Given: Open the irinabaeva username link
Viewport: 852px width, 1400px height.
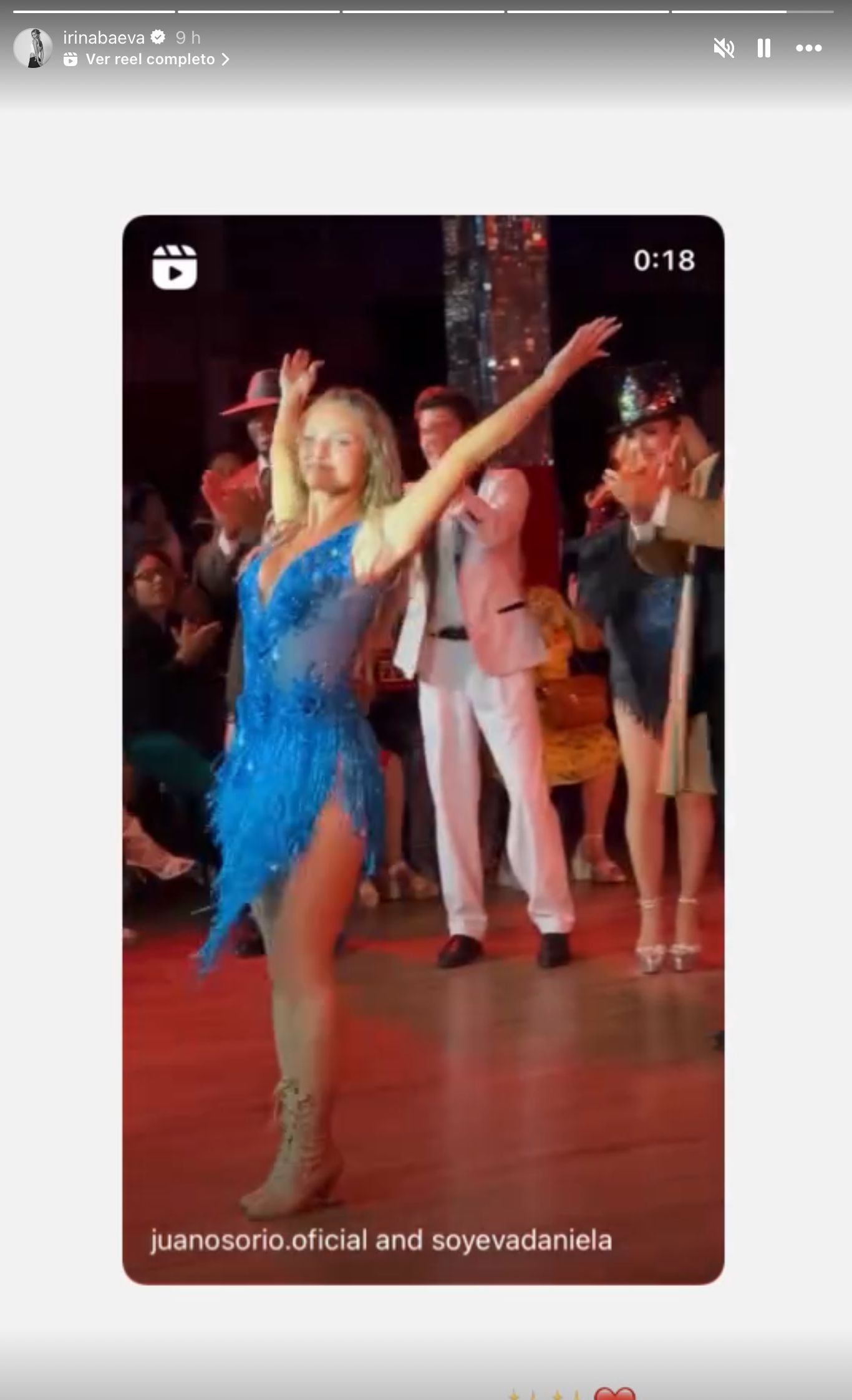Looking at the screenshot, I should tap(104, 37).
